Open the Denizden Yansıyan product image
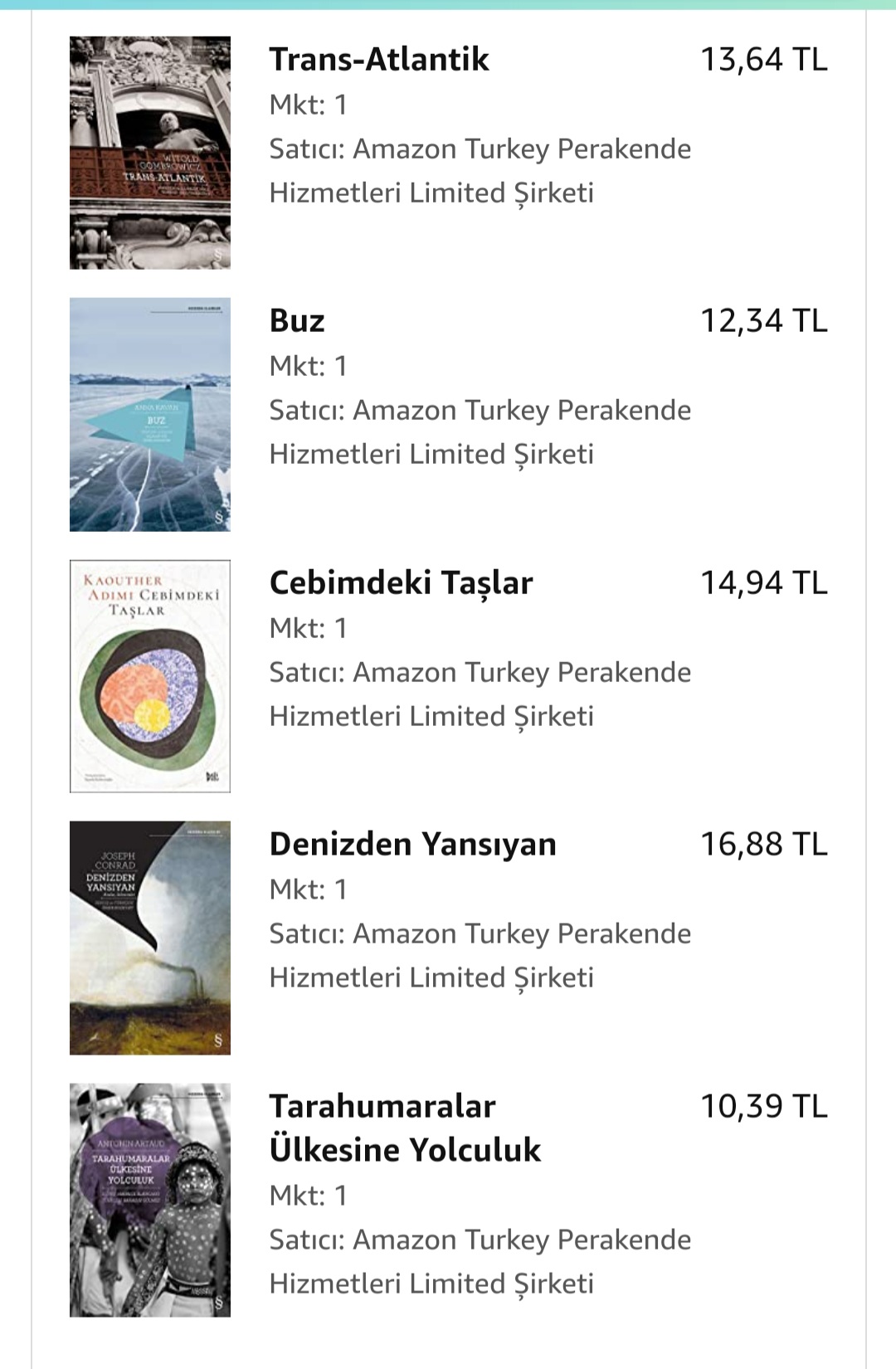Image resolution: width=896 pixels, height=1369 pixels. coord(150,938)
